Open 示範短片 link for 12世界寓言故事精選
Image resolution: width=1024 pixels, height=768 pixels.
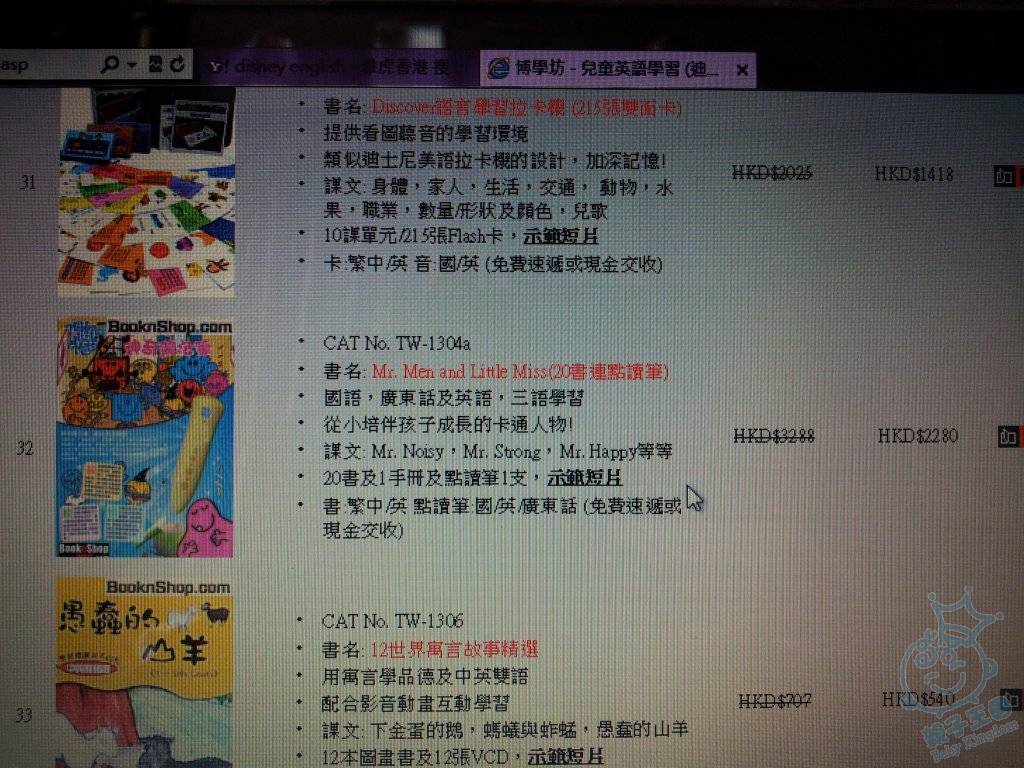point(565,755)
